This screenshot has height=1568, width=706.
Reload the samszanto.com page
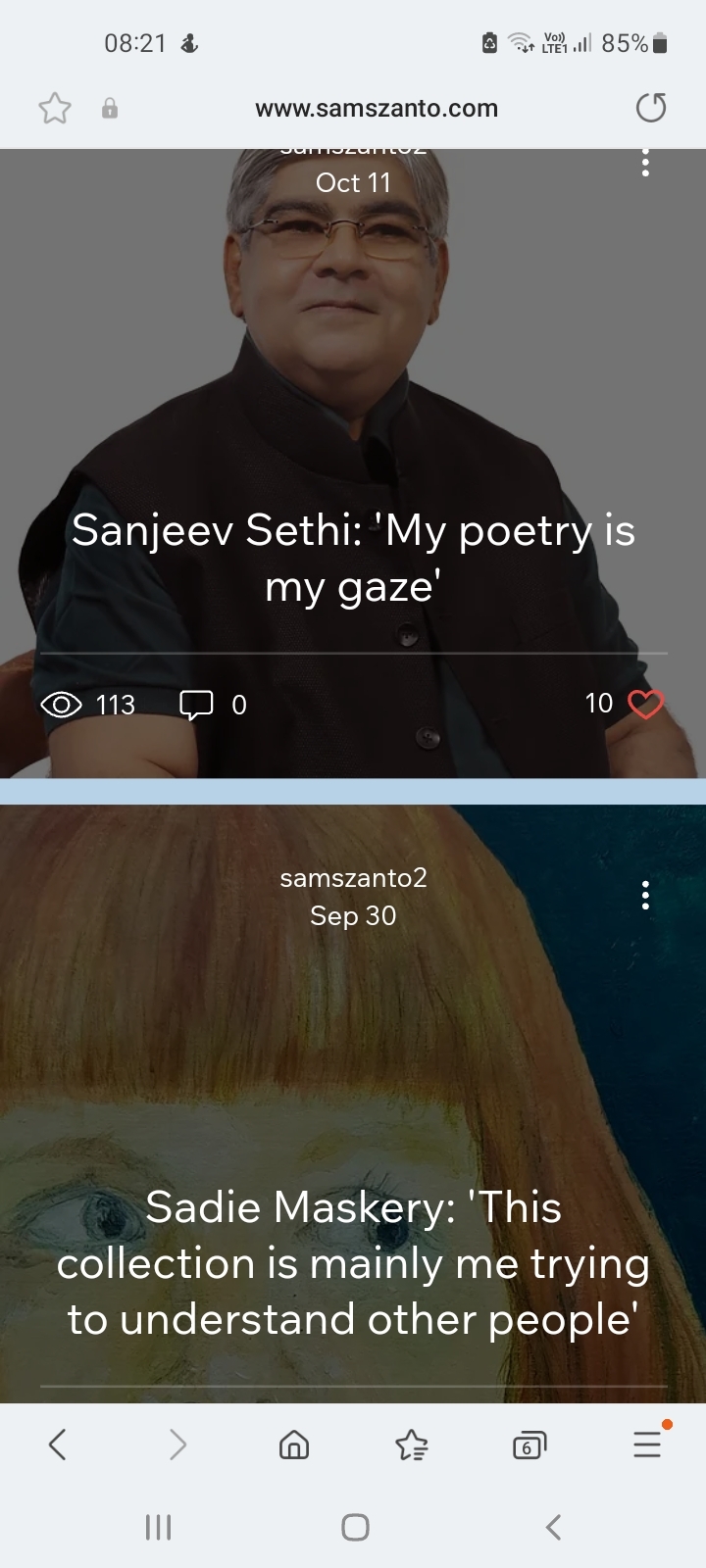click(x=650, y=108)
